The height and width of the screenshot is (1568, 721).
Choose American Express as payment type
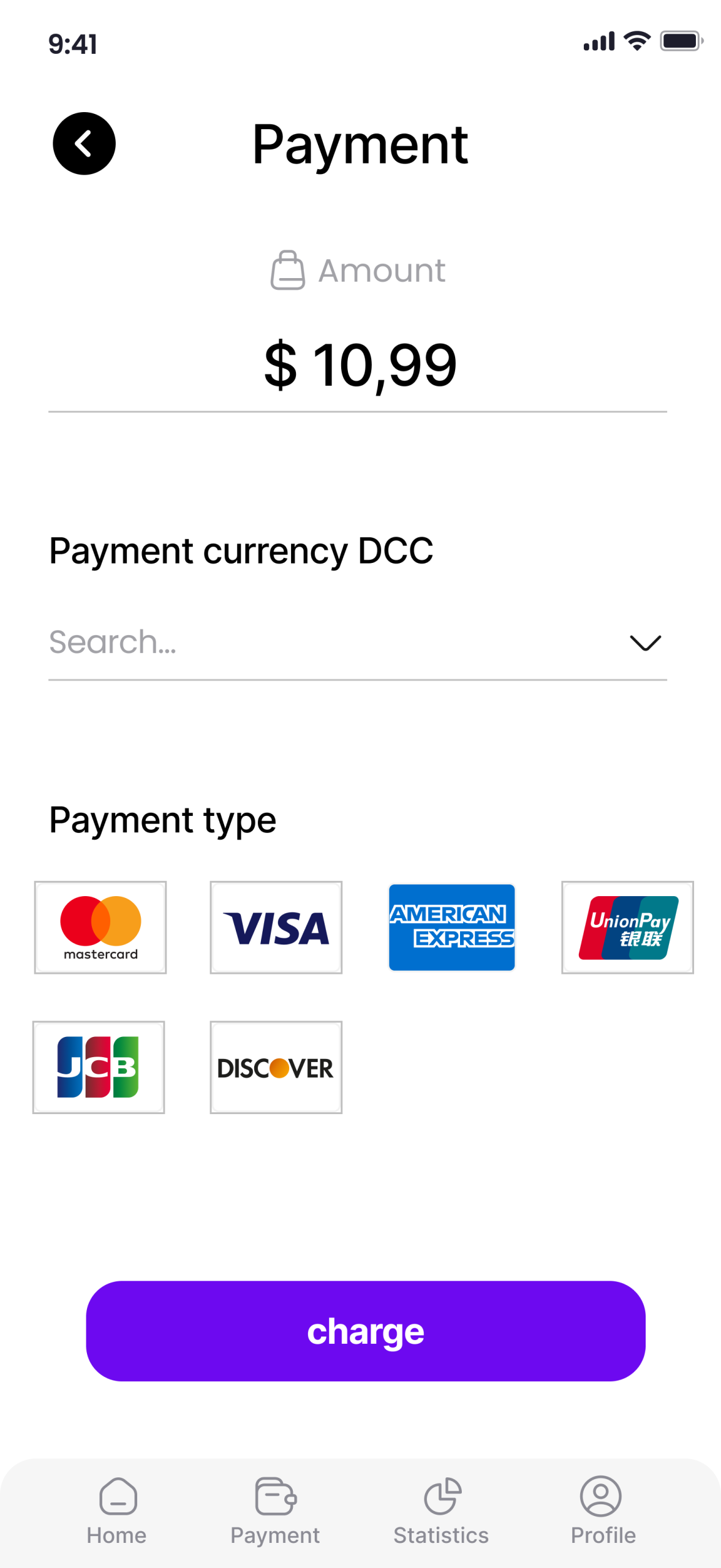coord(451,927)
